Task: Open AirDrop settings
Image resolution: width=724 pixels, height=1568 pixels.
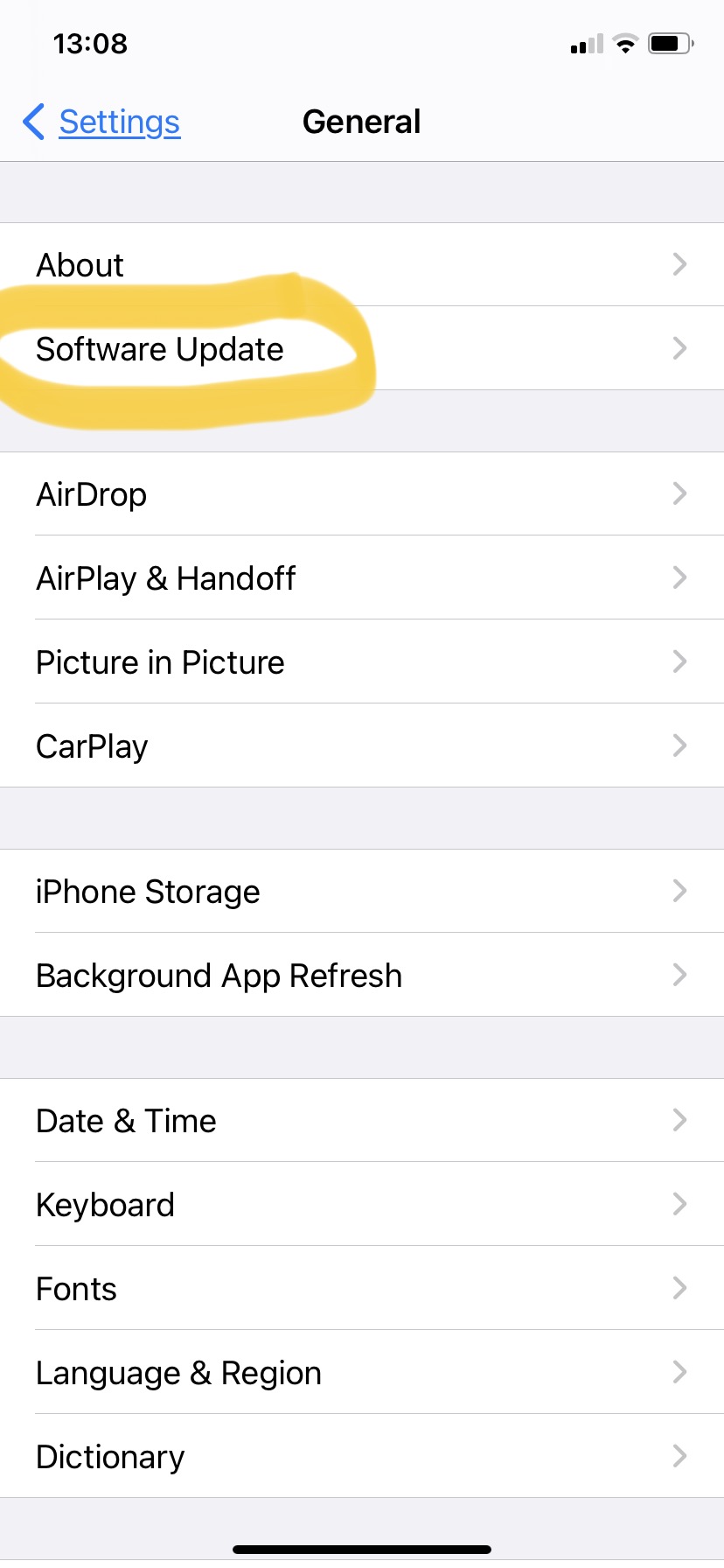Action: click(362, 493)
